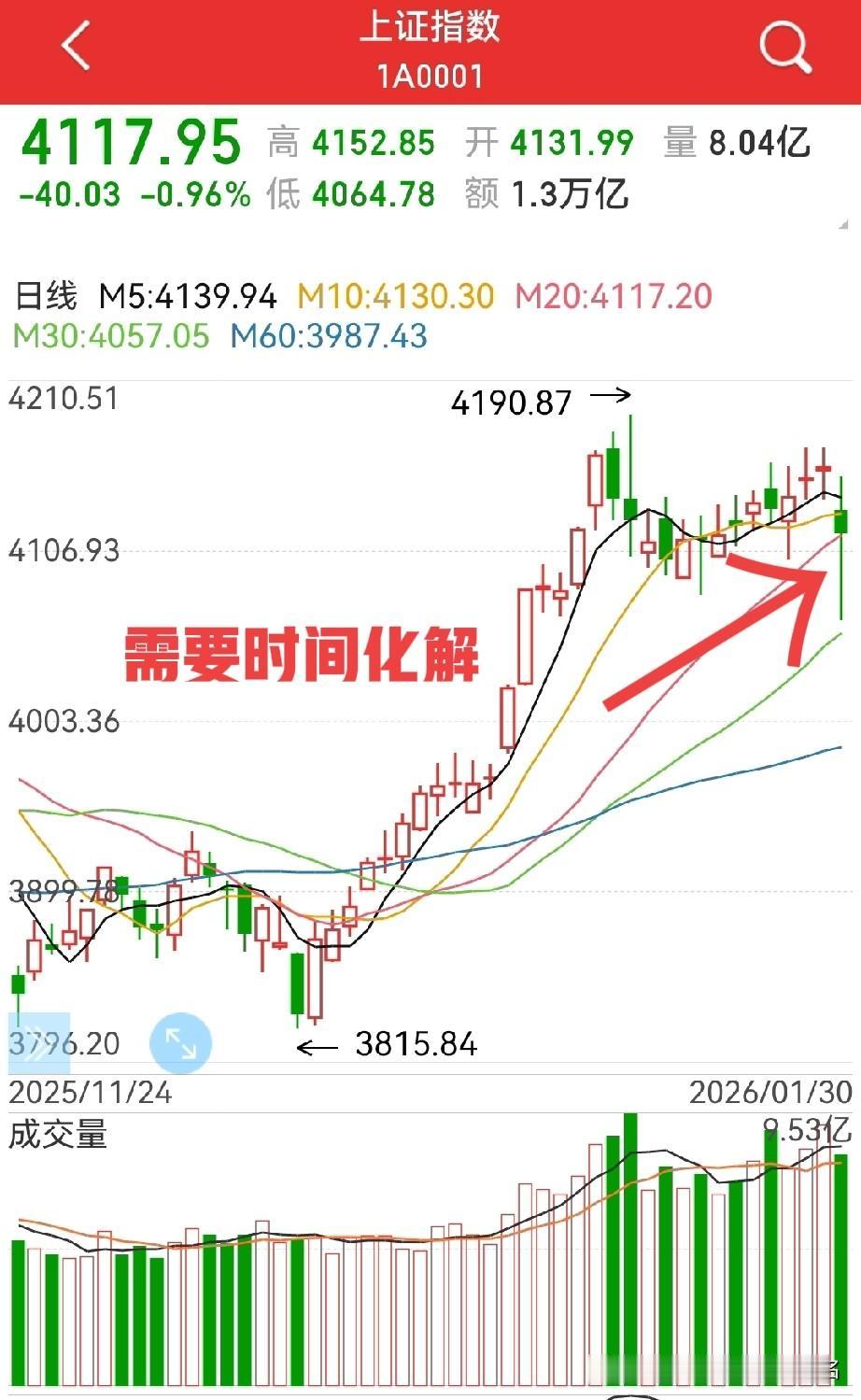Tap the stock title 上证指数 in the header

(x=430, y=30)
